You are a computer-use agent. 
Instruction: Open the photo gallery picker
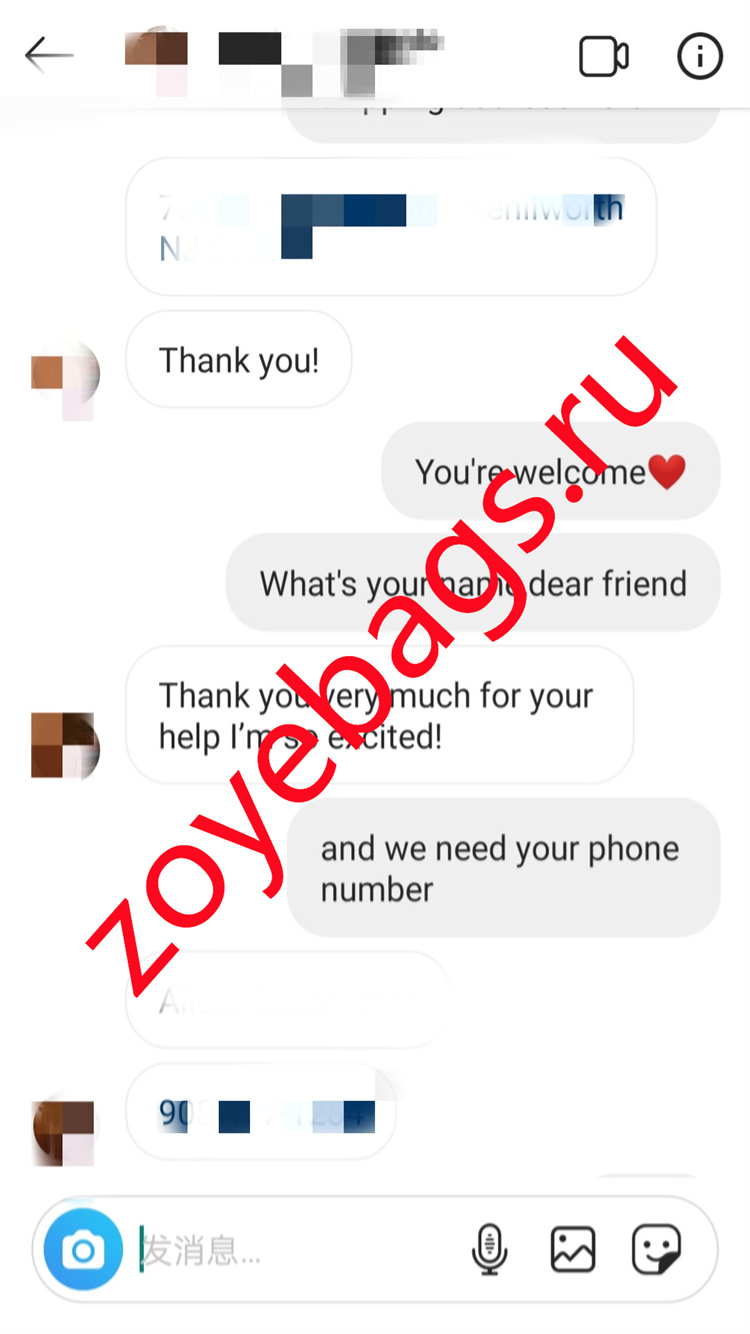(x=573, y=1250)
